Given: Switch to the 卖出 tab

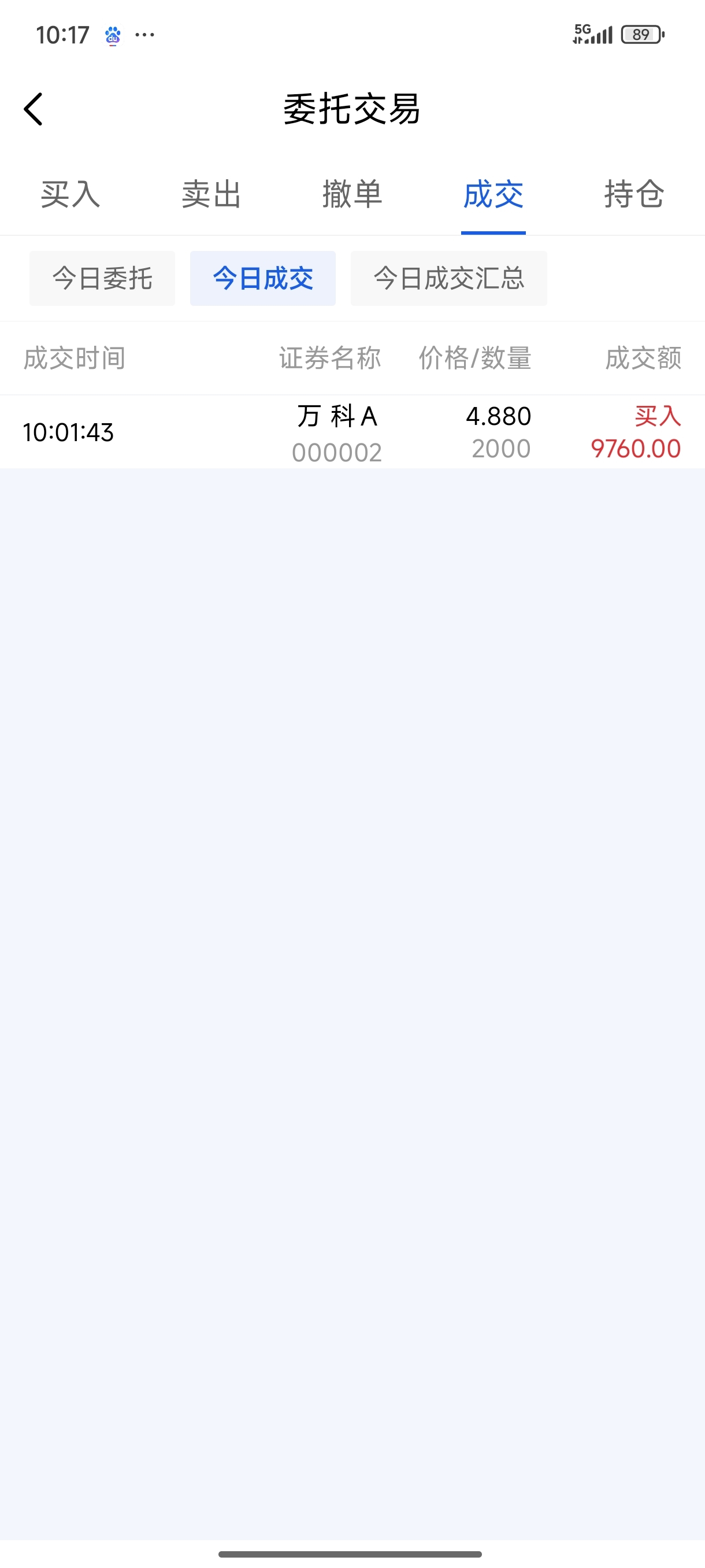Looking at the screenshot, I should click(211, 195).
